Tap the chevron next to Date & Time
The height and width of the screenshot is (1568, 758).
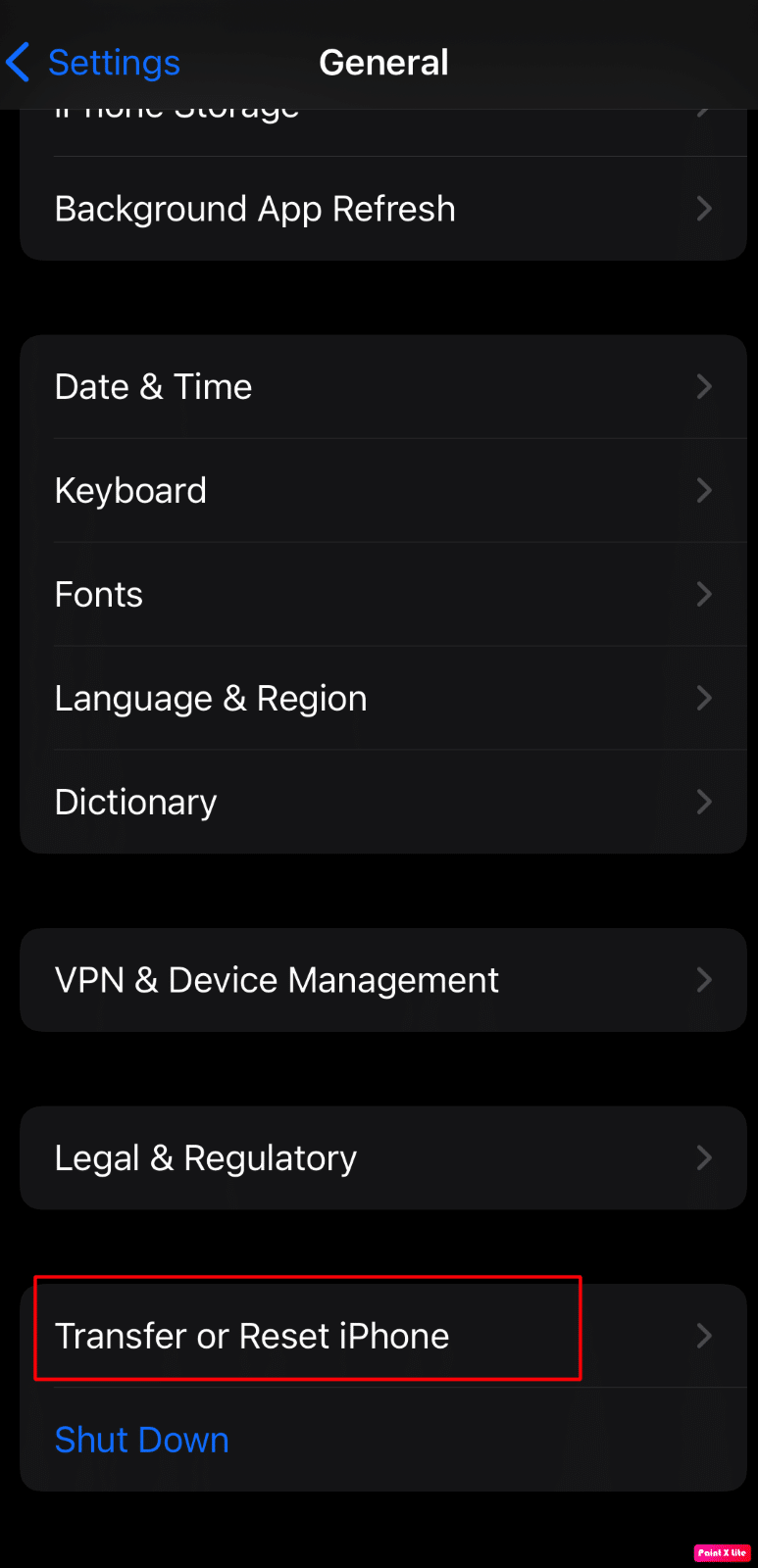[704, 386]
